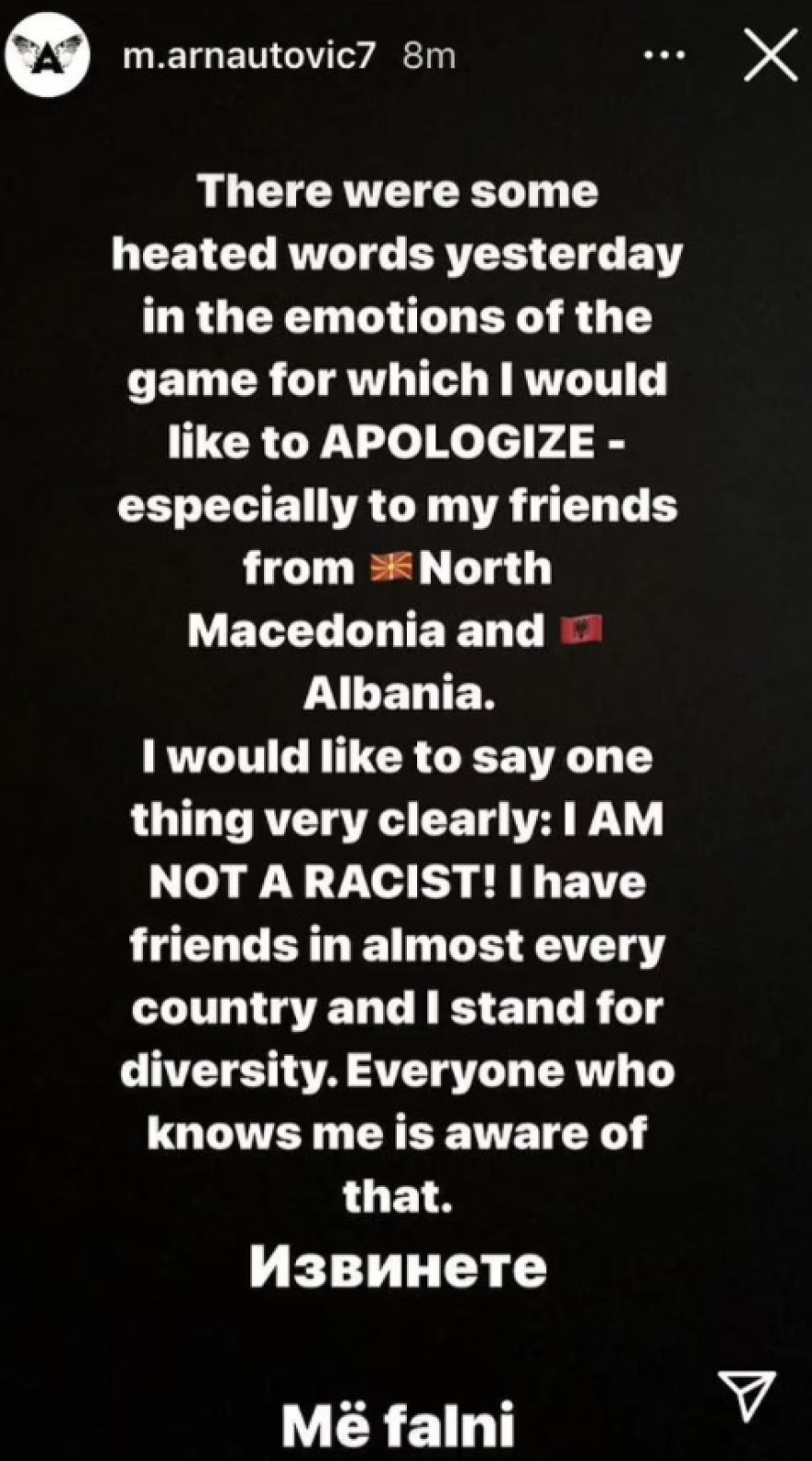Tap the m.arnautovic7 username
812x1461 pixels.
tap(249, 56)
